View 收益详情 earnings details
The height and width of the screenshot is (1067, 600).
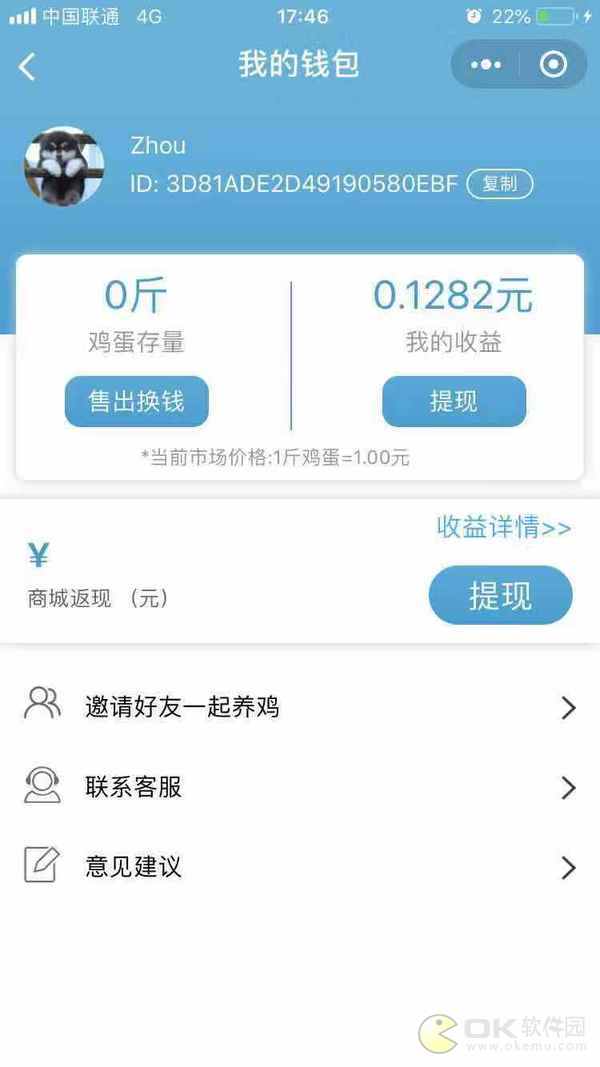click(x=503, y=527)
